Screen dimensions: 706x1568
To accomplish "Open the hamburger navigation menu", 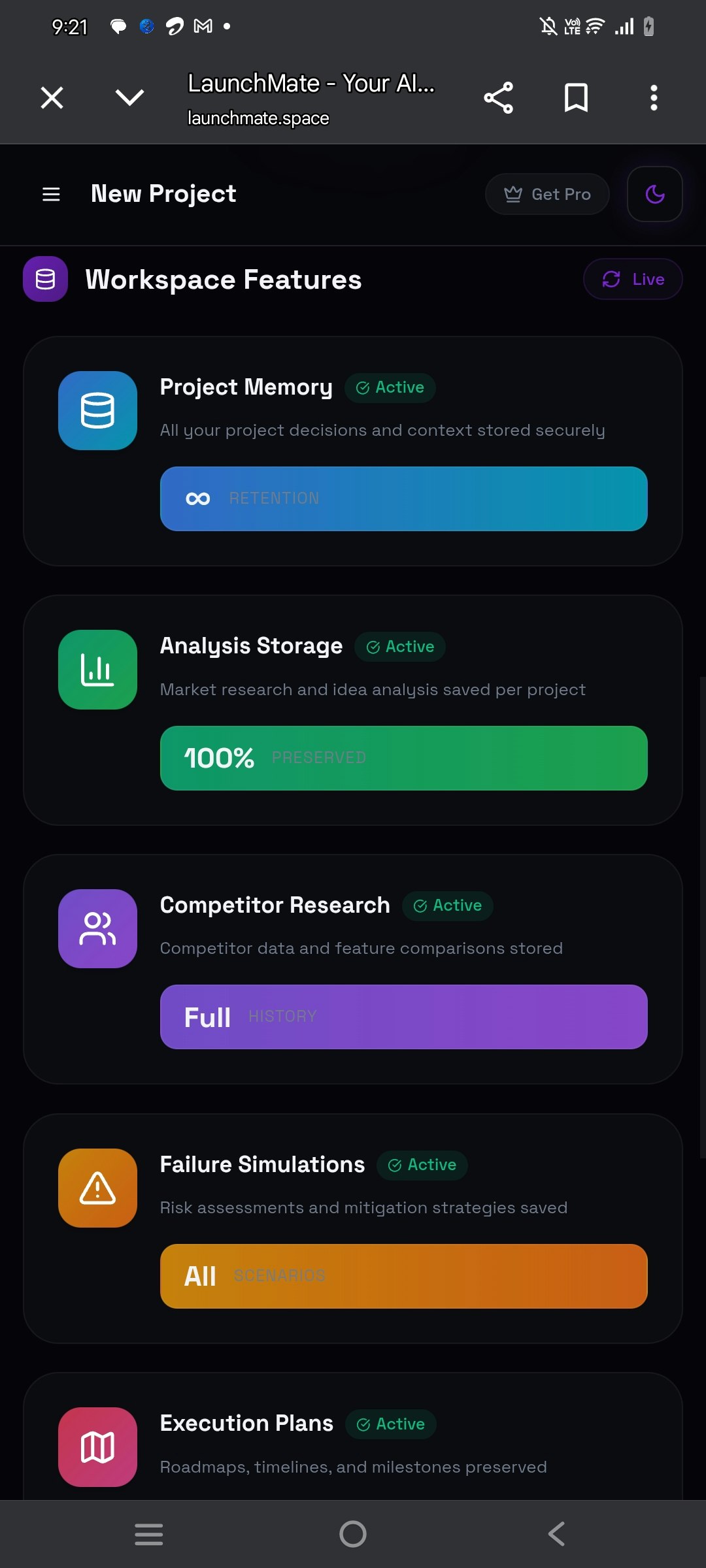I will [x=51, y=194].
